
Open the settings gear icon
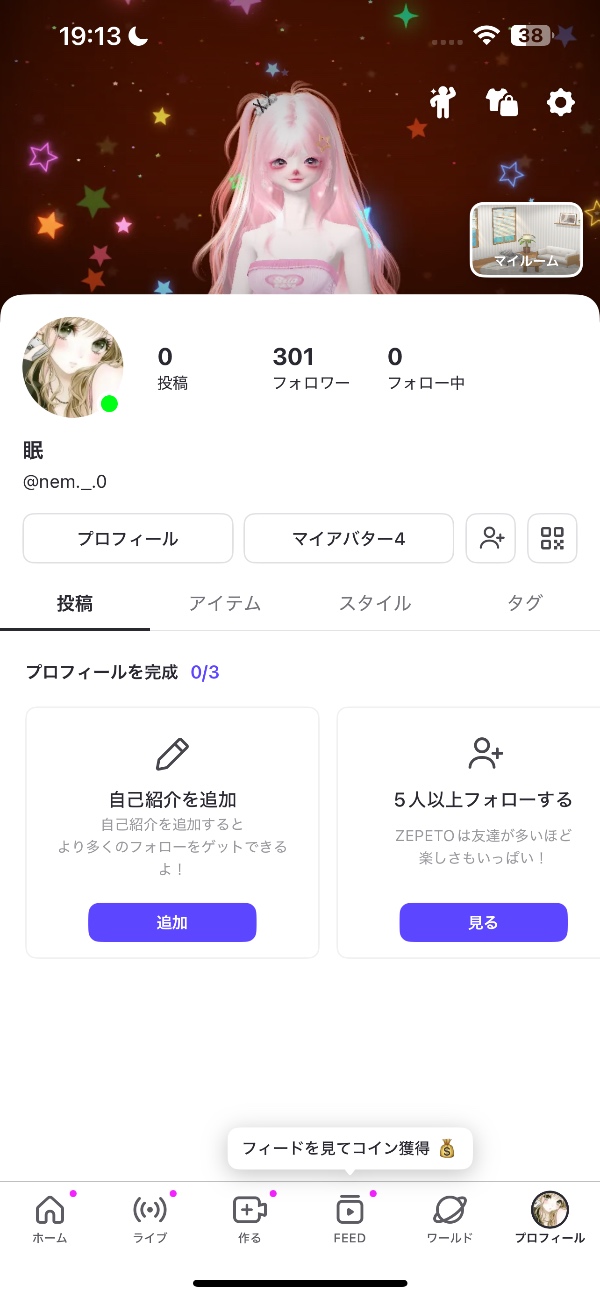tap(561, 101)
